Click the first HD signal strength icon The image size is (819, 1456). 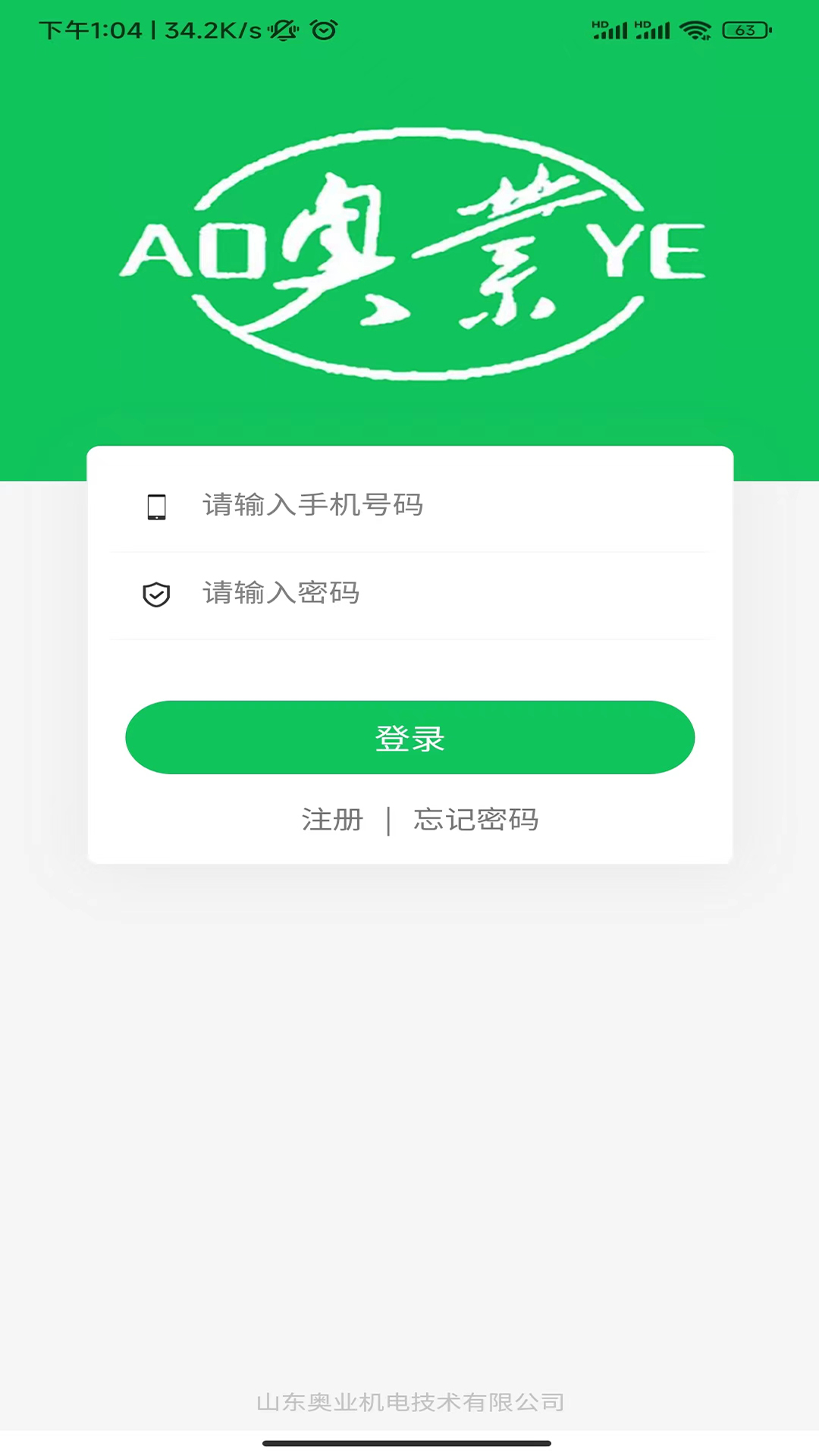pyautogui.click(x=611, y=32)
